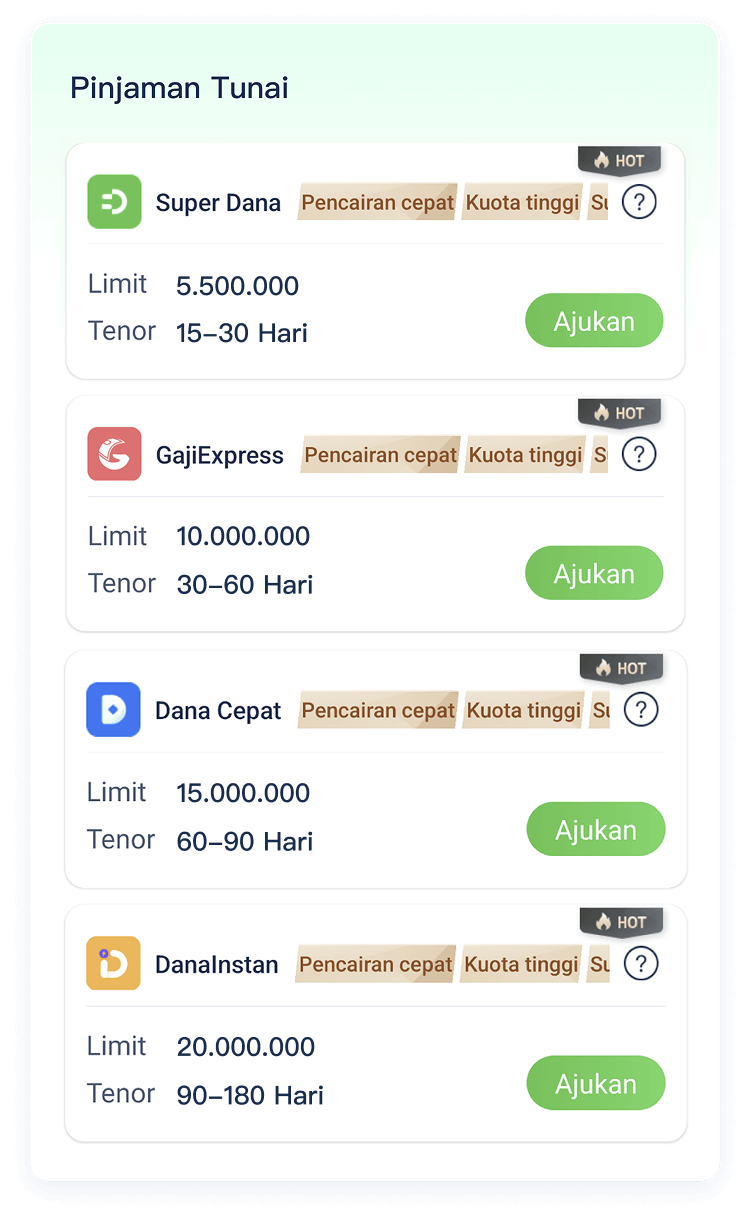Select Ajukan for DanaInstan
Viewport: 750px width, 1220px height.
(596, 1084)
